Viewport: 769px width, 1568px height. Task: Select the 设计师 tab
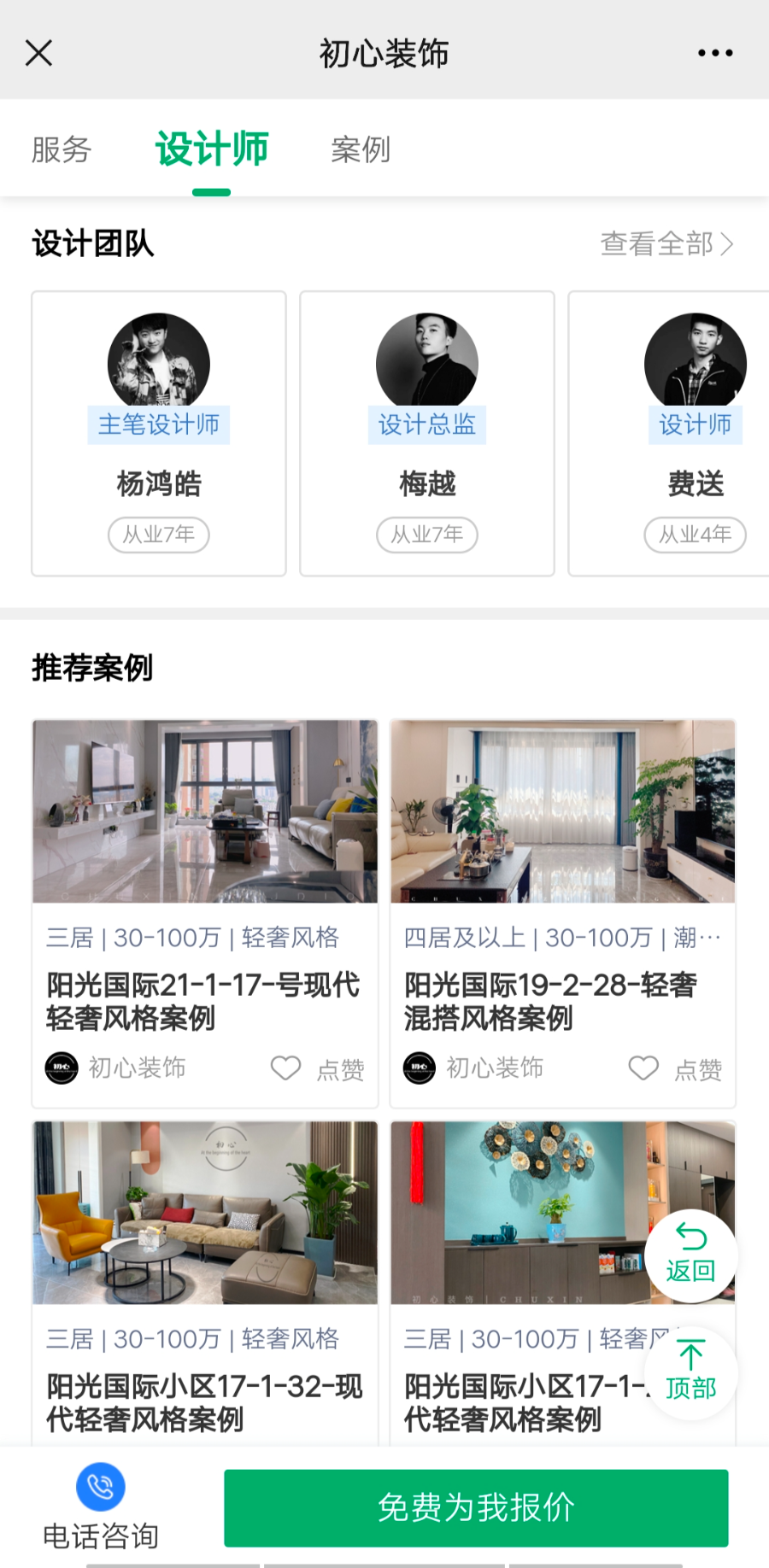point(211,150)
